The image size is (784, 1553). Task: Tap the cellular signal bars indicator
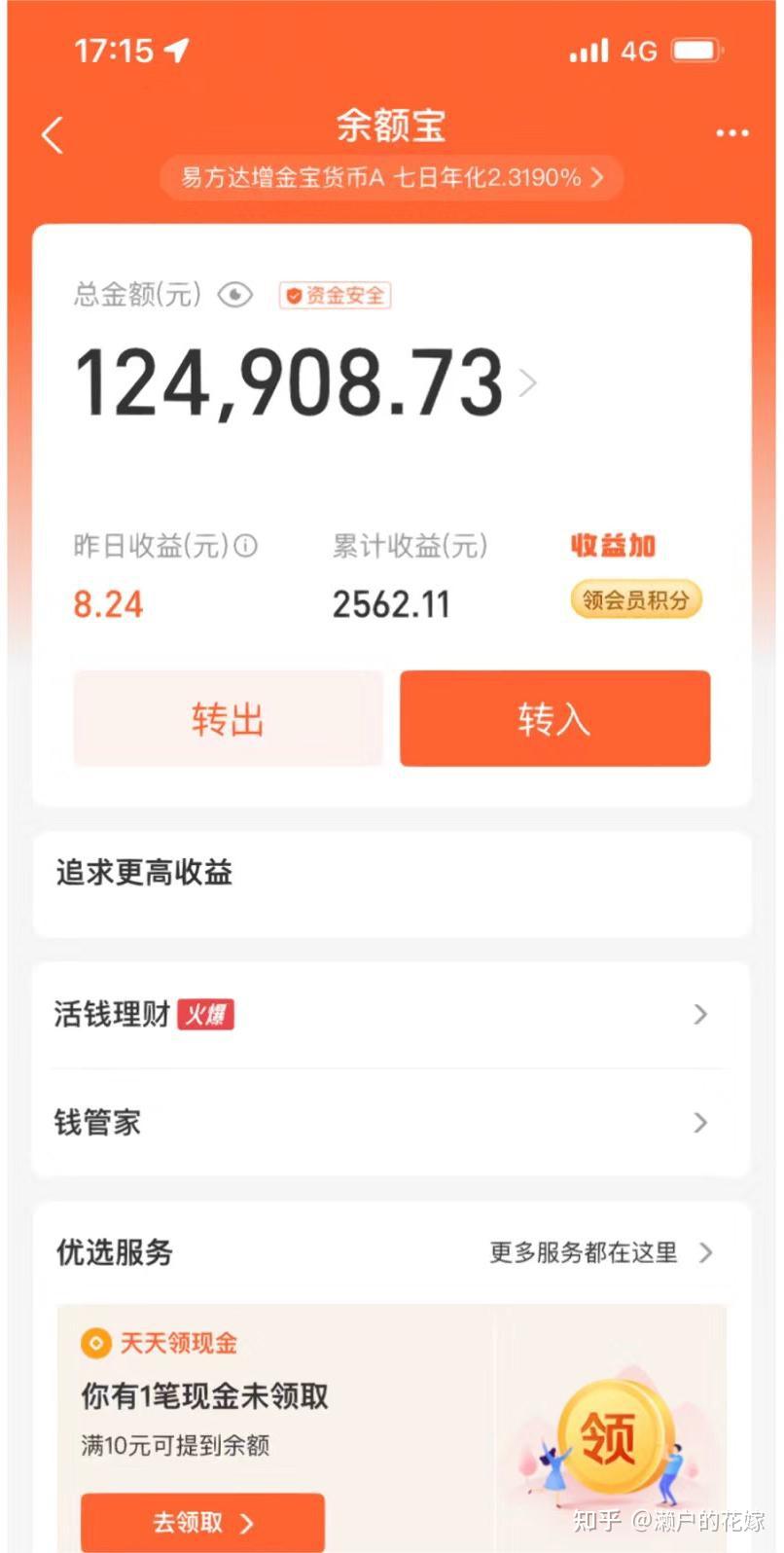(x=588, y=49)
